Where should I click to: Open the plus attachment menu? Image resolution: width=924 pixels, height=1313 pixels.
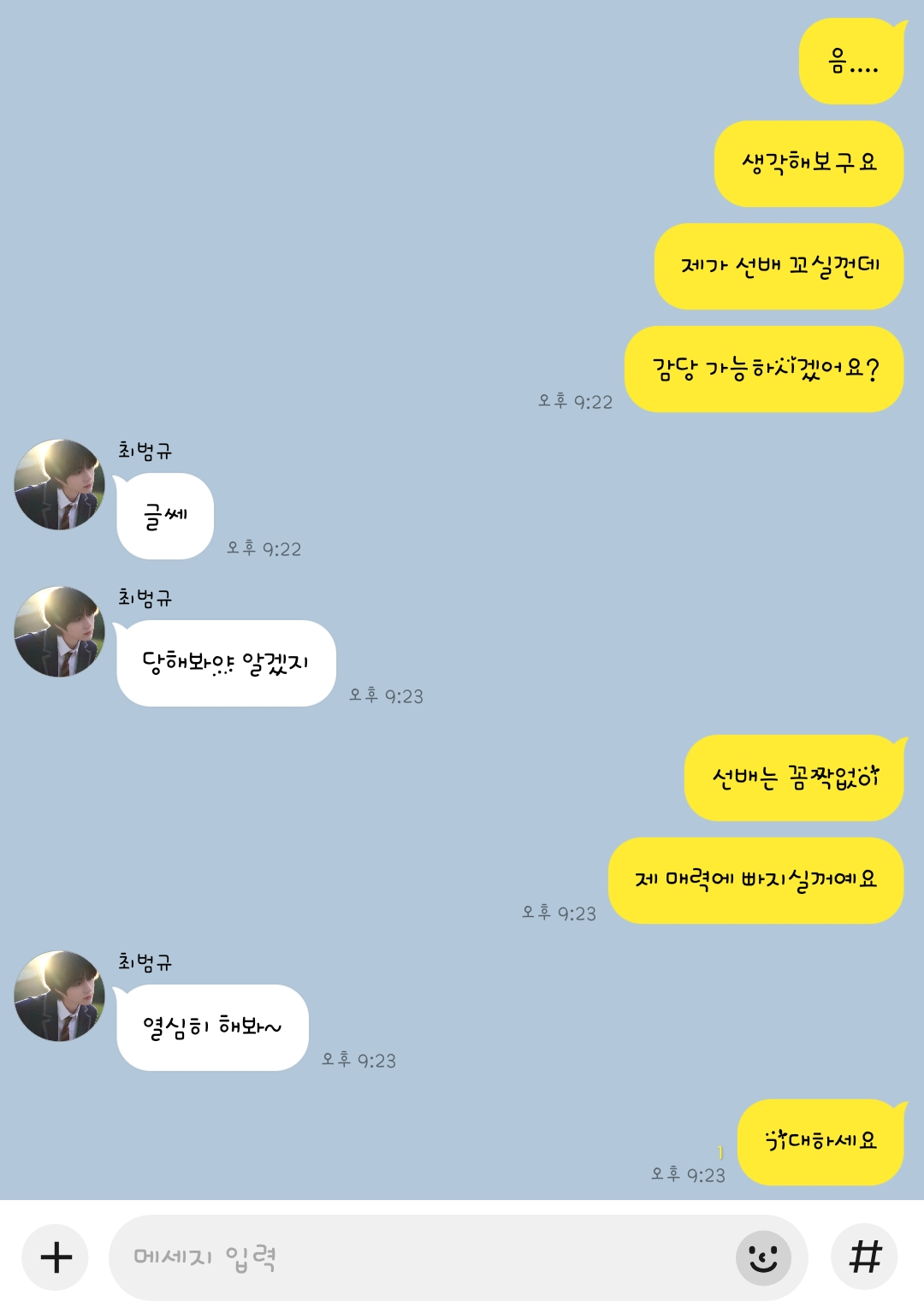tap(56, 1257)
